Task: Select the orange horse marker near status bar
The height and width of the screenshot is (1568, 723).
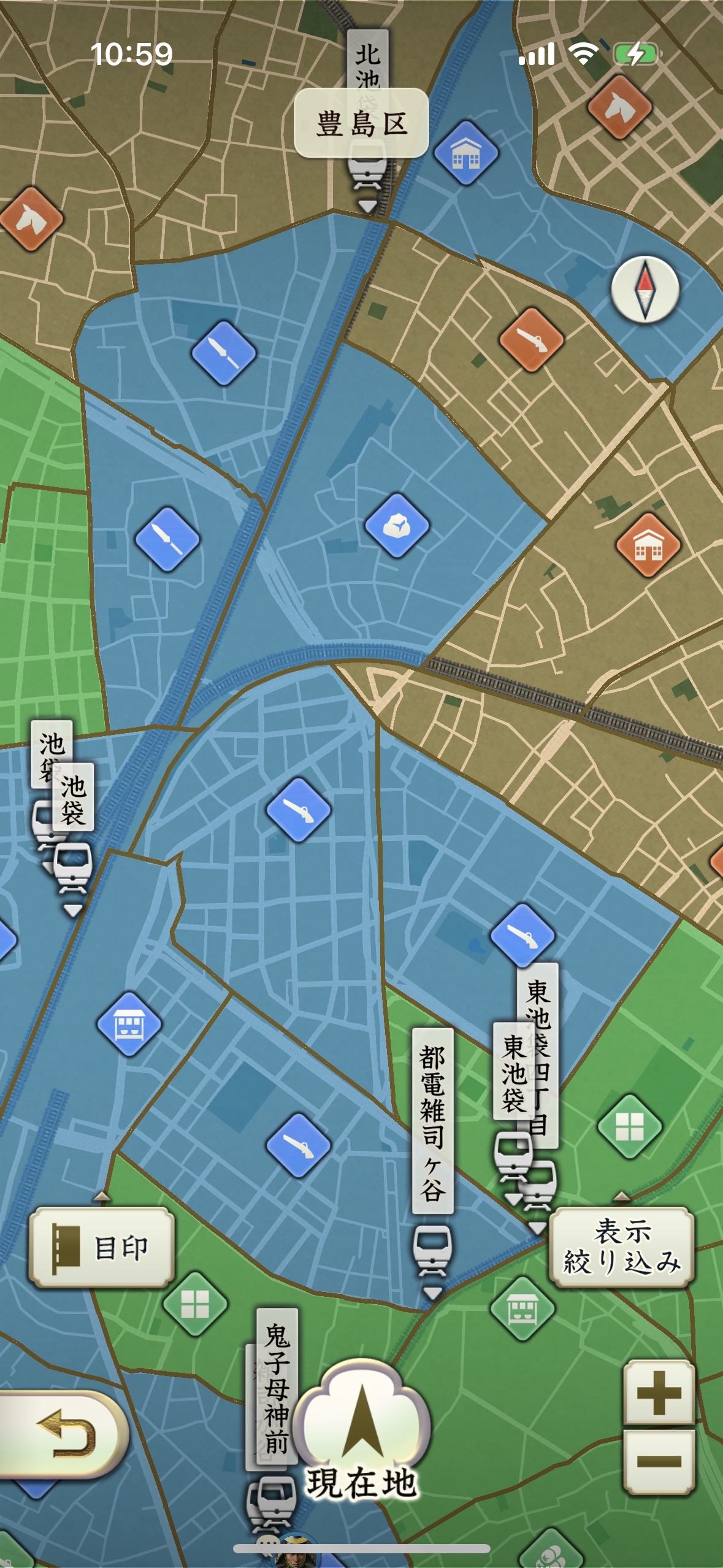Action: pyautogui.click(x=619, y=107)
